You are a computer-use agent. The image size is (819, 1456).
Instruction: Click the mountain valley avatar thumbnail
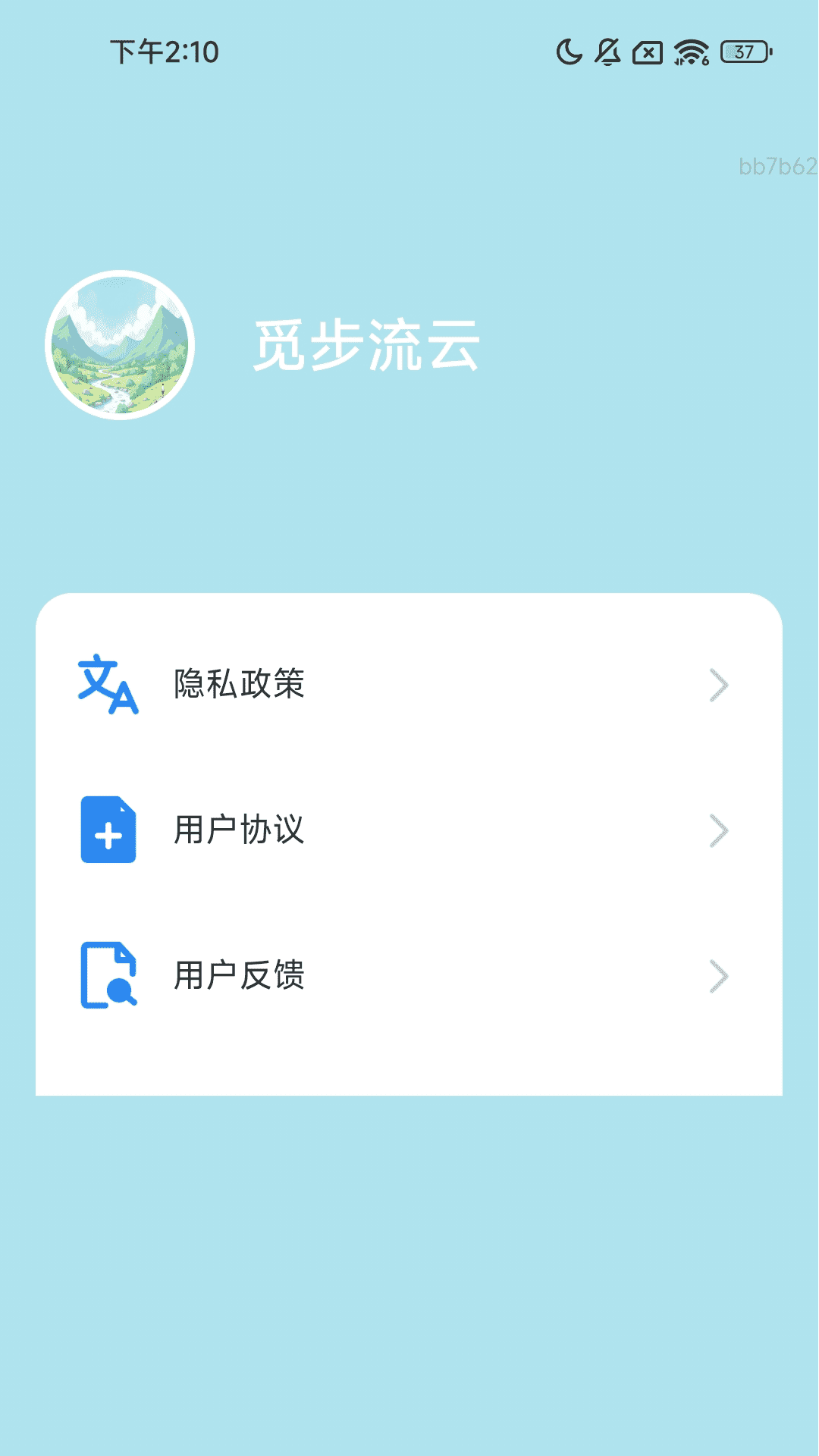121,343
